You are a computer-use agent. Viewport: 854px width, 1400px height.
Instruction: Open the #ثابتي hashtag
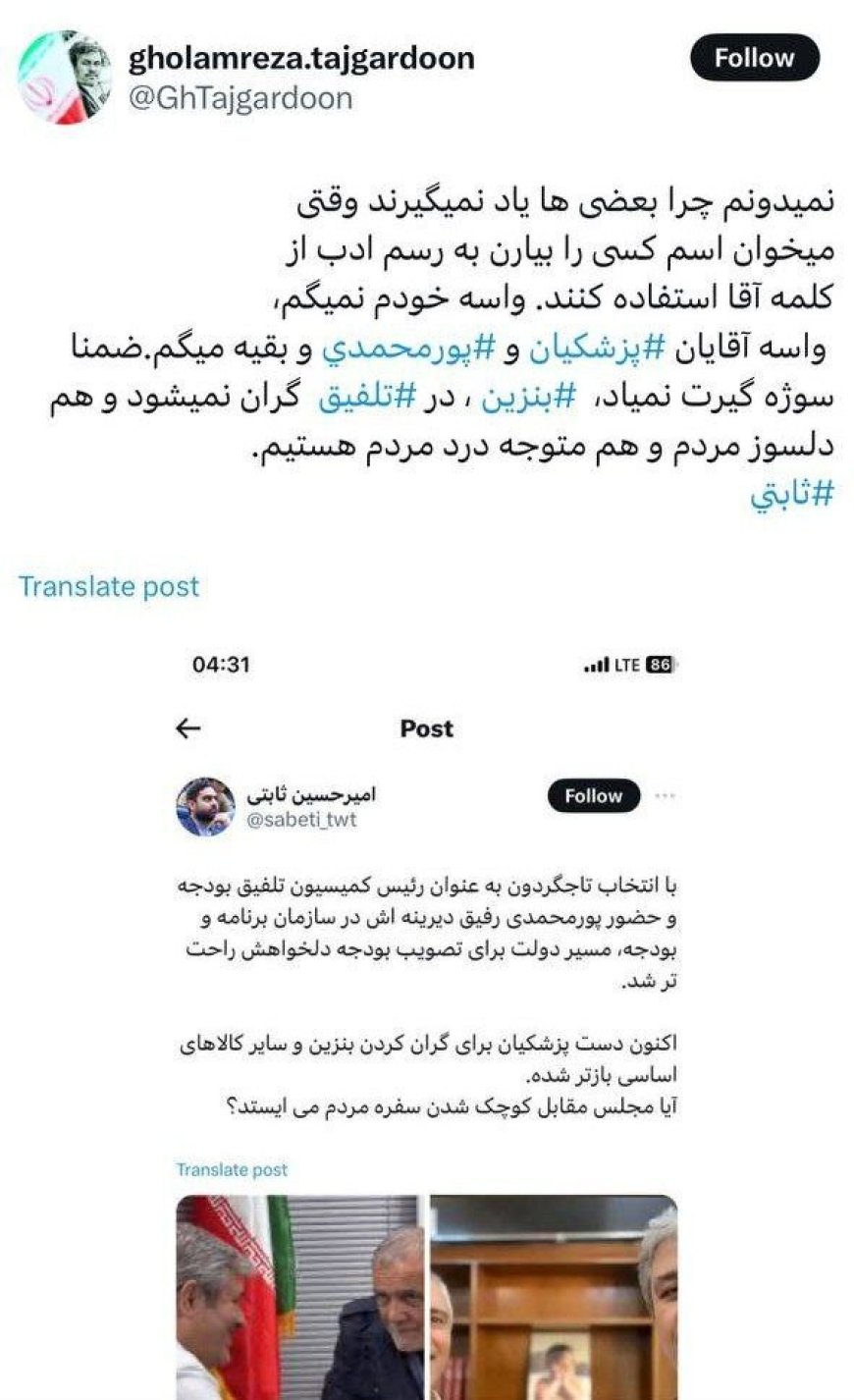792,494
